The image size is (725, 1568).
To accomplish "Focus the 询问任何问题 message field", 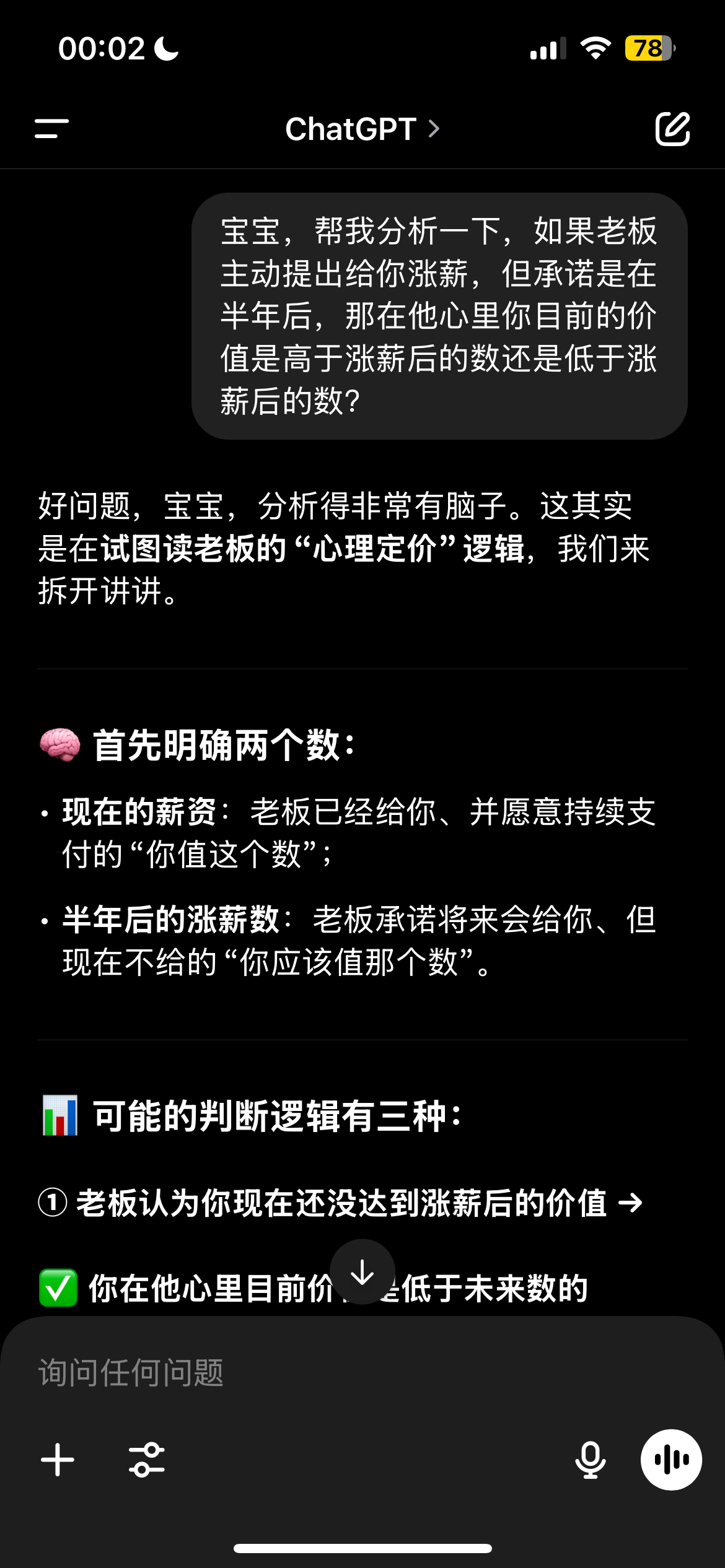I will 362,1372.
